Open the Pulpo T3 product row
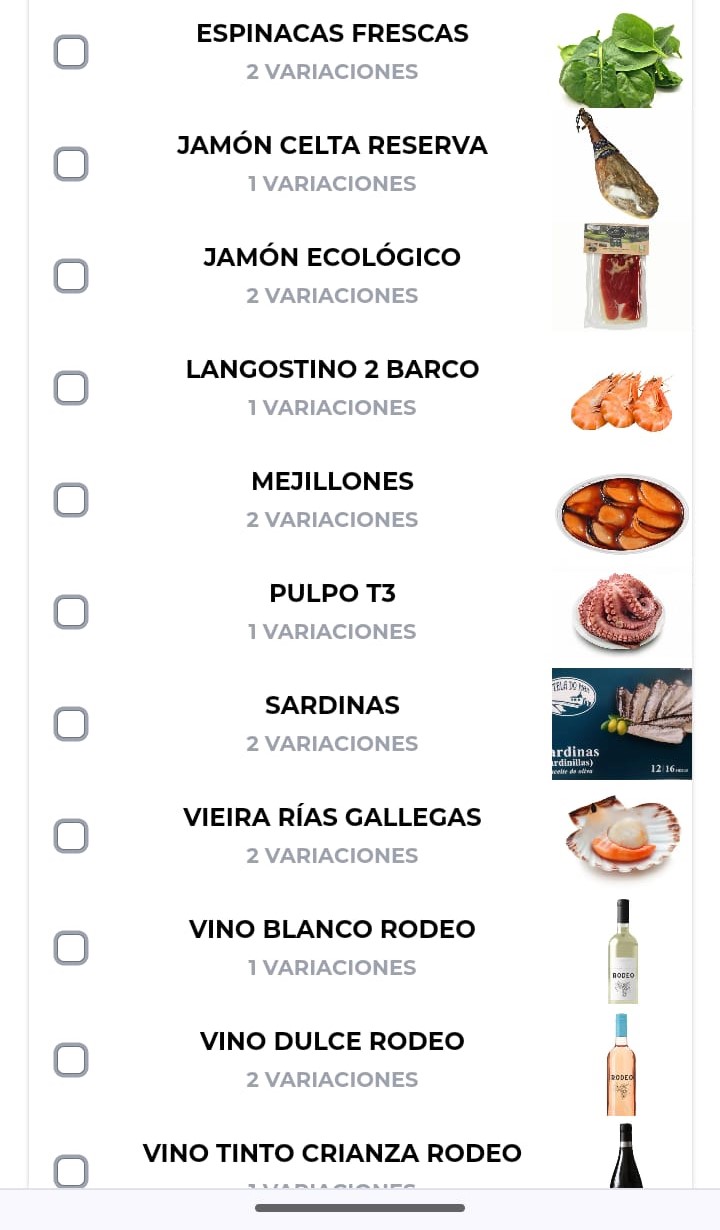 pyautogui.click(x=332, y=610)
